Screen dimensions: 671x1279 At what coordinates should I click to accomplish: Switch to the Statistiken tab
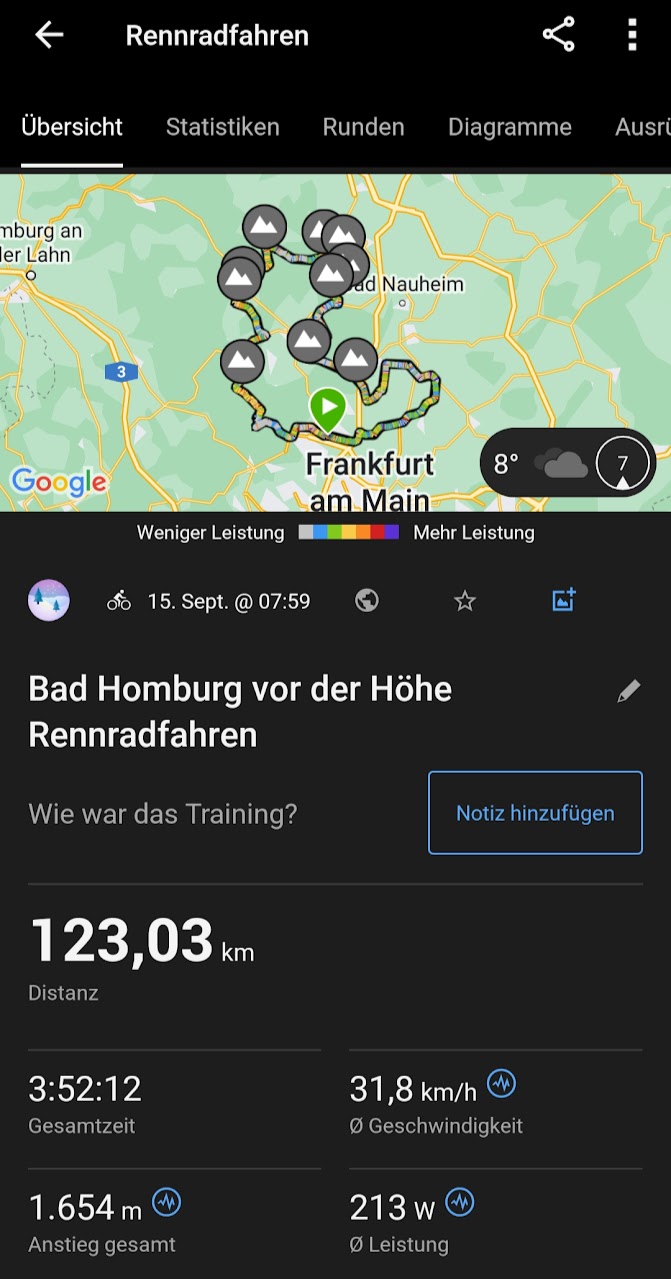point(222,127)
